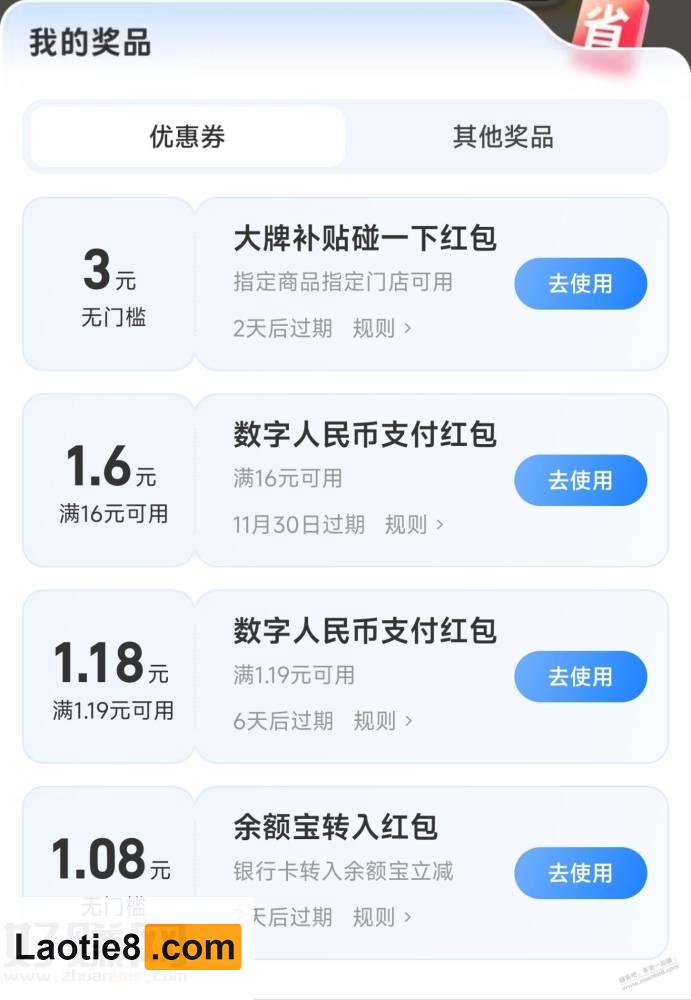Use the 1.18元 数字人民币支付红包
Image resolution: width=691 pixels, height=1000 pixels.
580,677
